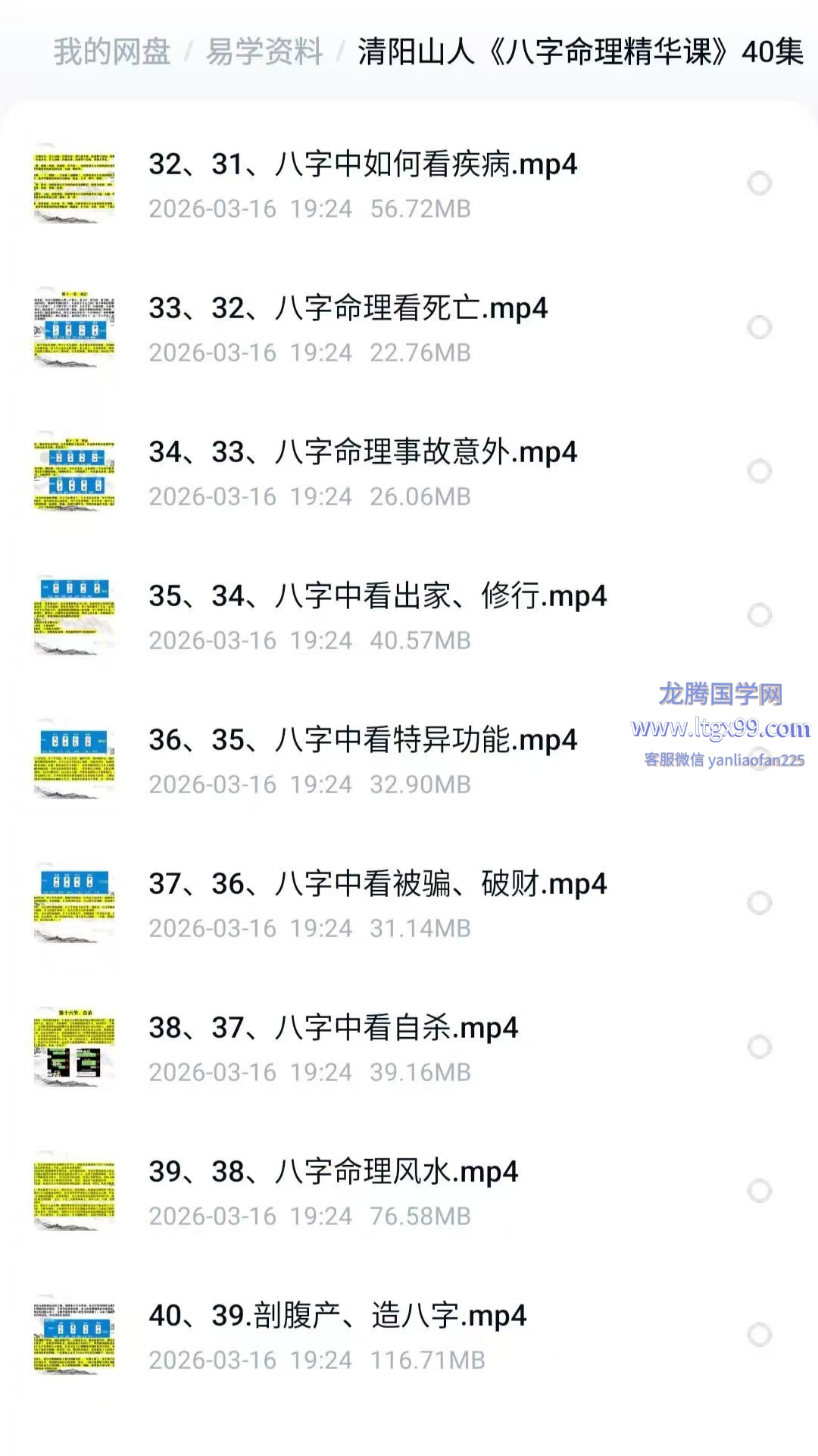
Task: Open the video 八字命理事故意外.mp4
Action: [x=363, y=452]
